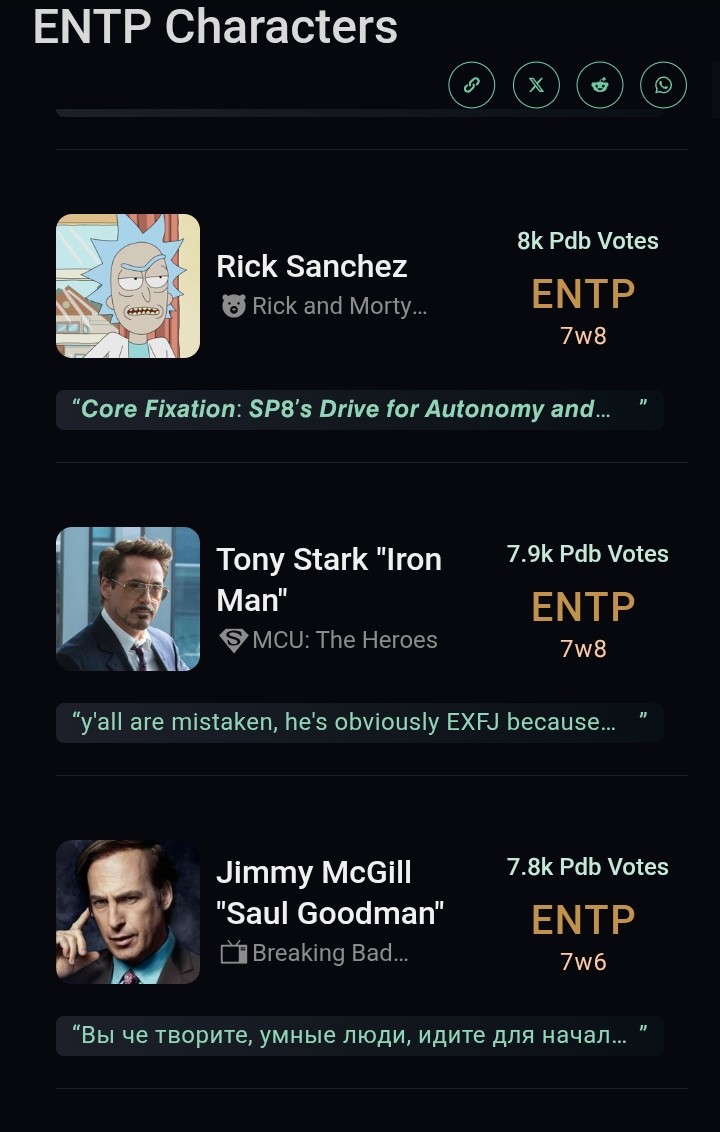This screenshot has height=1132, width=720.
Task: Click the TV icon beside Breaking Bad
Action: tap(233, 953)
